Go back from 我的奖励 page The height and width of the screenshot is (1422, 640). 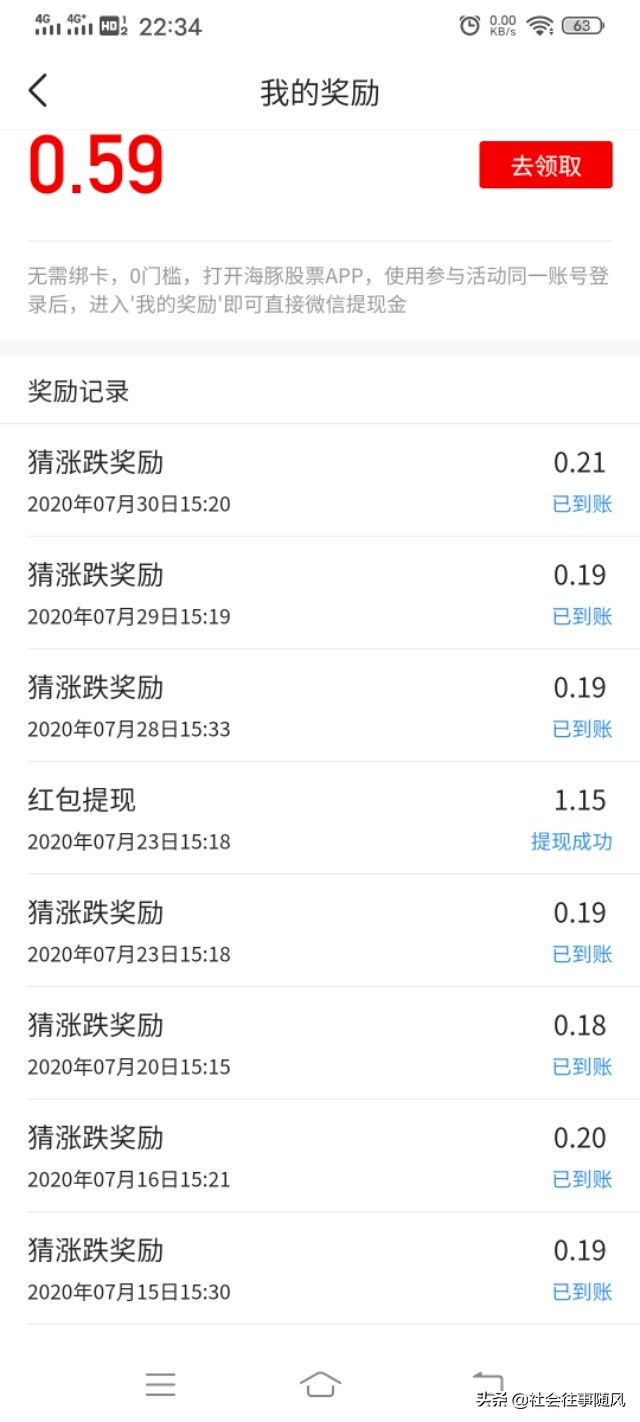38,92
